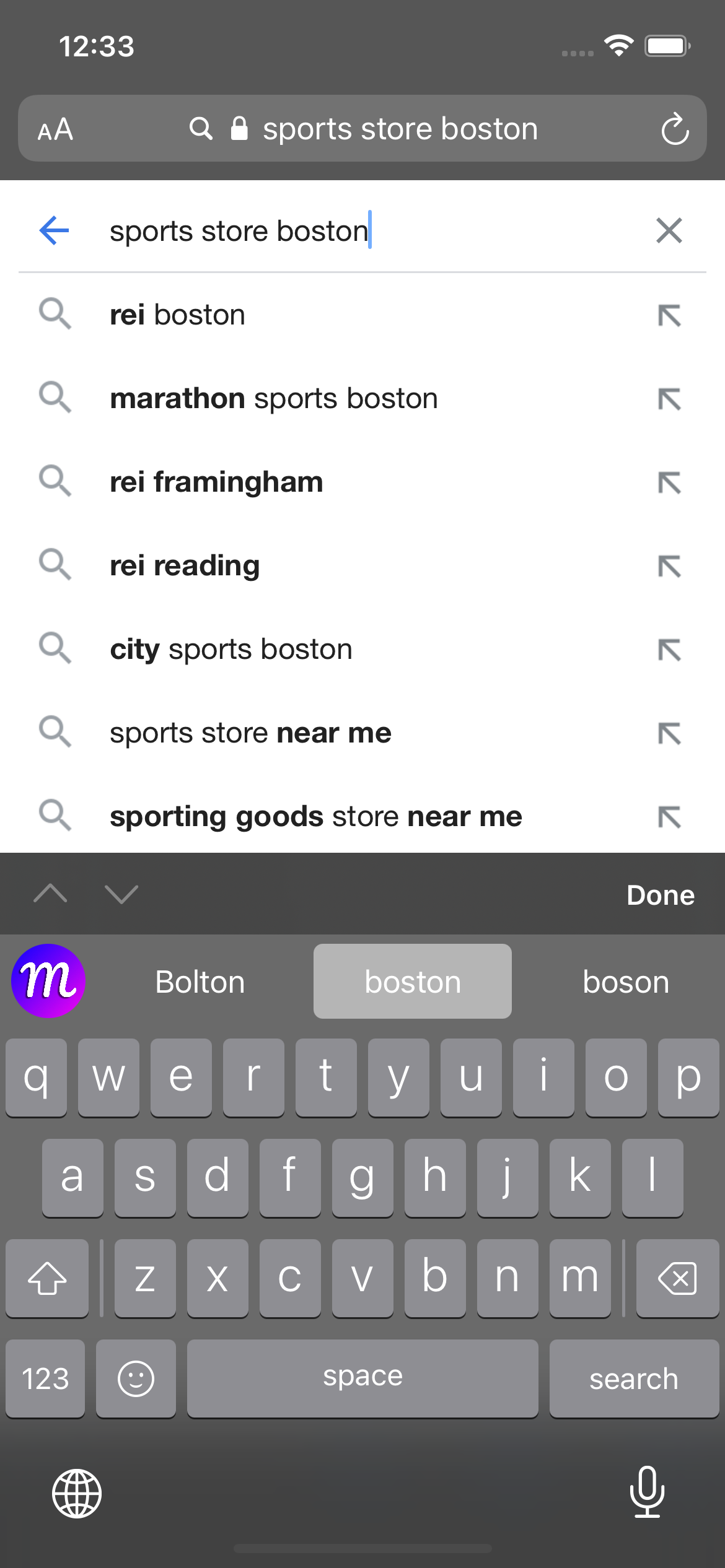
Task: Choose the 'Bolton' autocorrect suggestion
Action: [x=200, y=982]
